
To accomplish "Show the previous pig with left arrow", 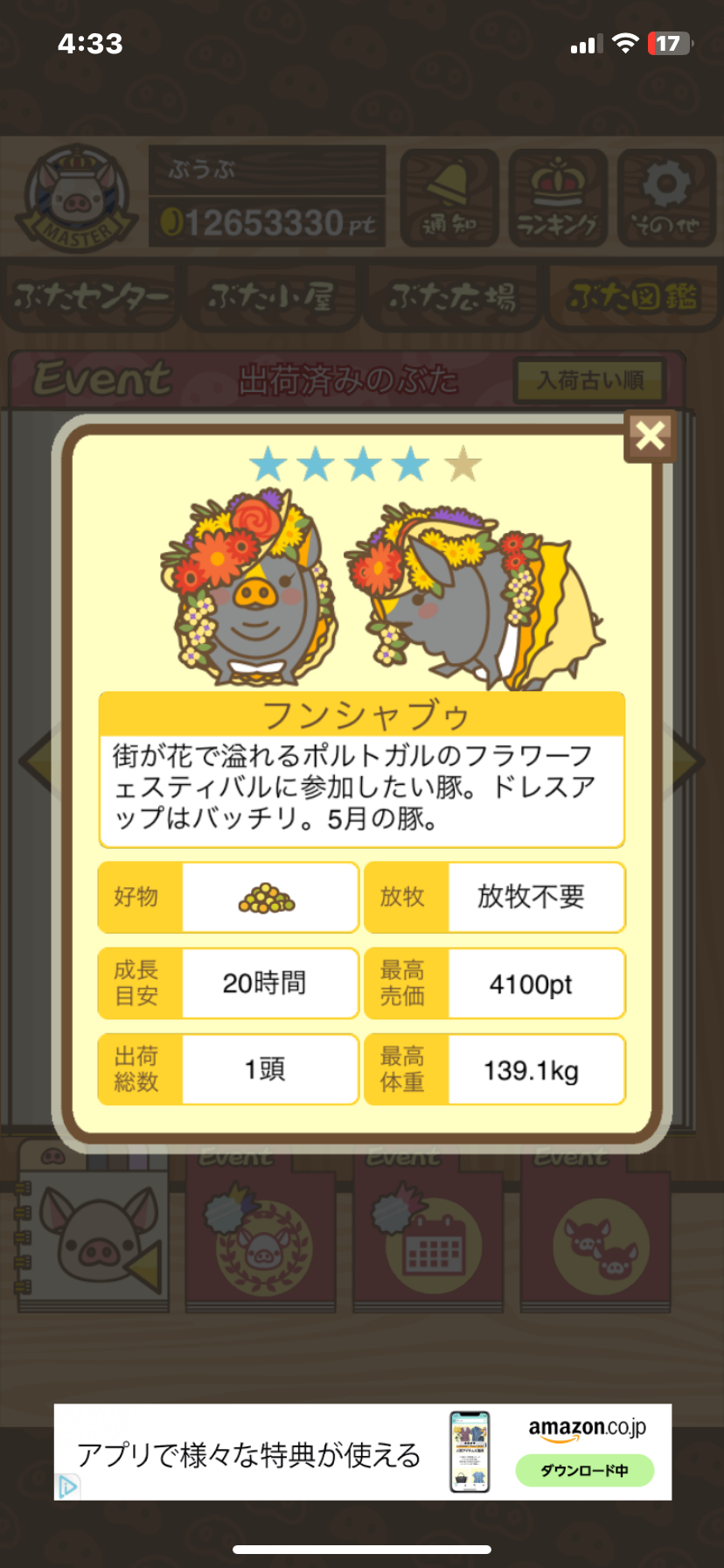I will (x=38, y=761).
